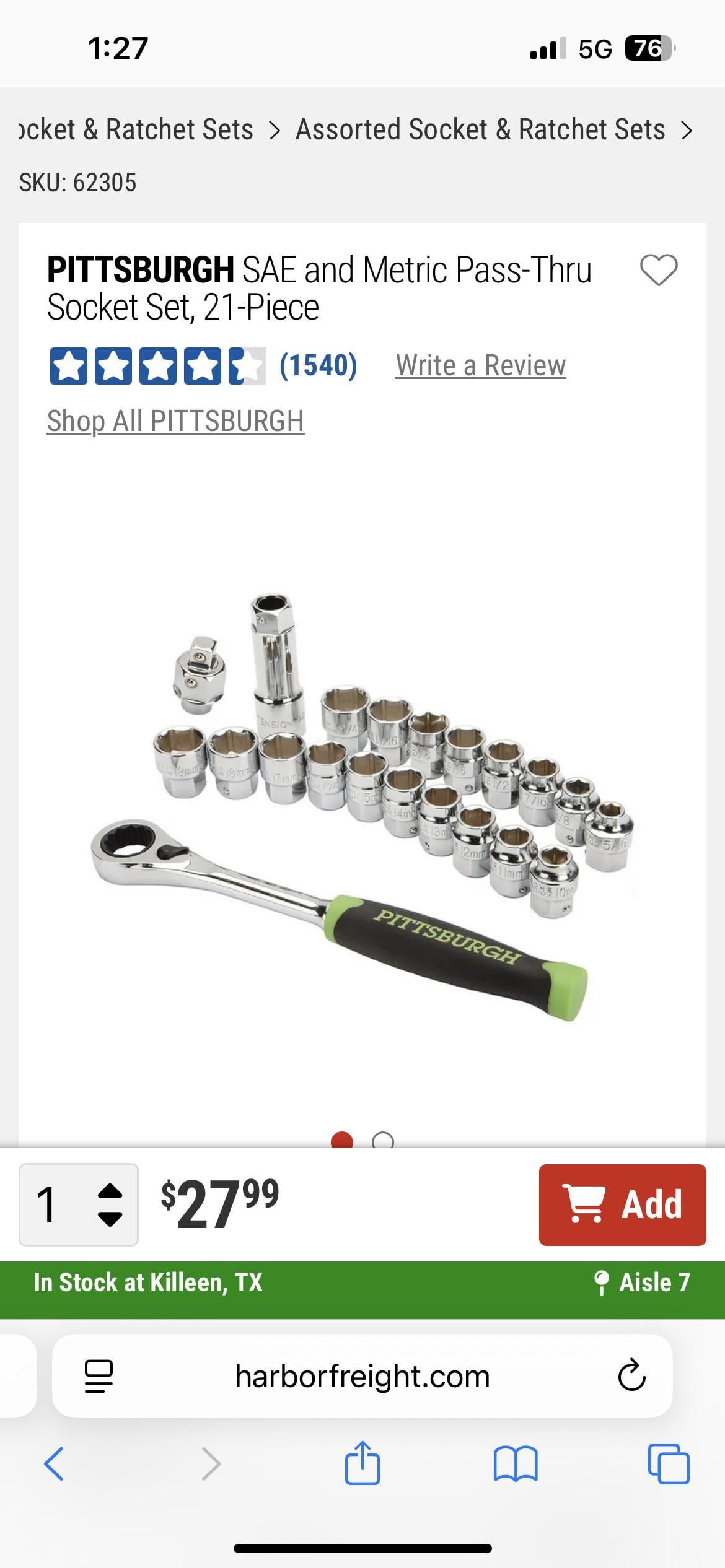Open the star rating reviews (1540)
Screen dimensions: 725x1568
(x=203, y=365)
